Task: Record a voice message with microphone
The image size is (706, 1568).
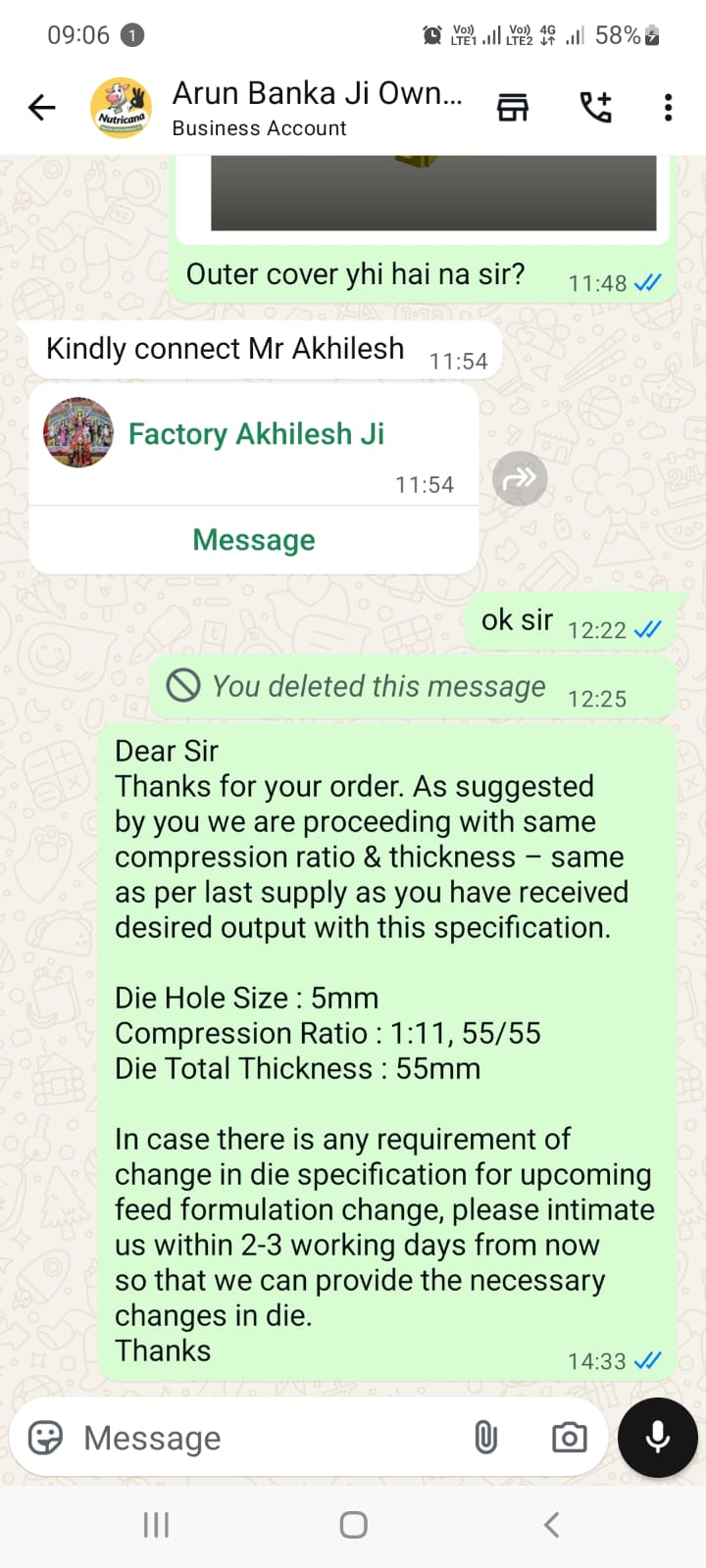Action: (x=658, y=1438)
